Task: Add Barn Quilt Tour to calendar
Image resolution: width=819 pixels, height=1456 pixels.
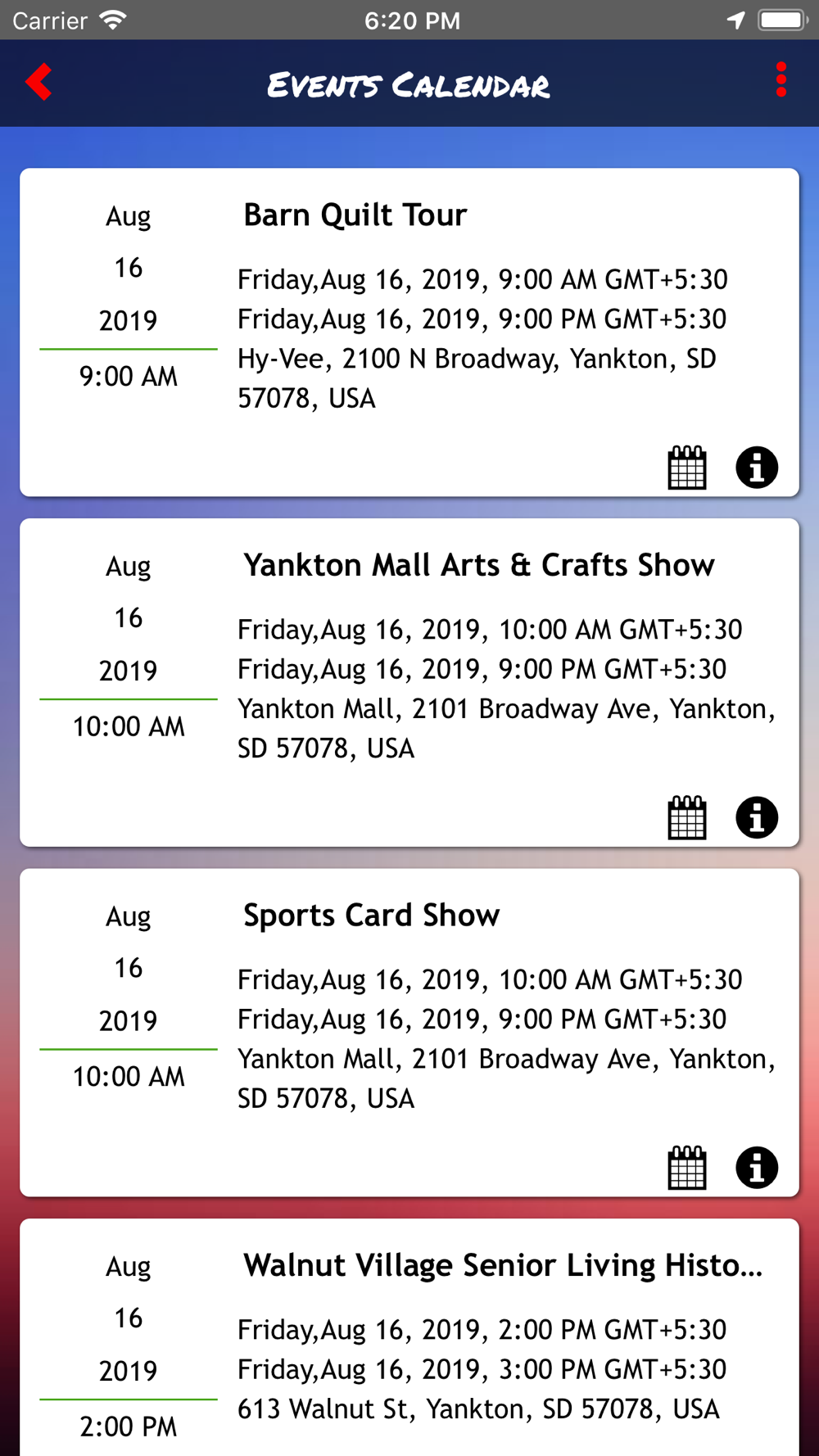Action: click(687, 468)
